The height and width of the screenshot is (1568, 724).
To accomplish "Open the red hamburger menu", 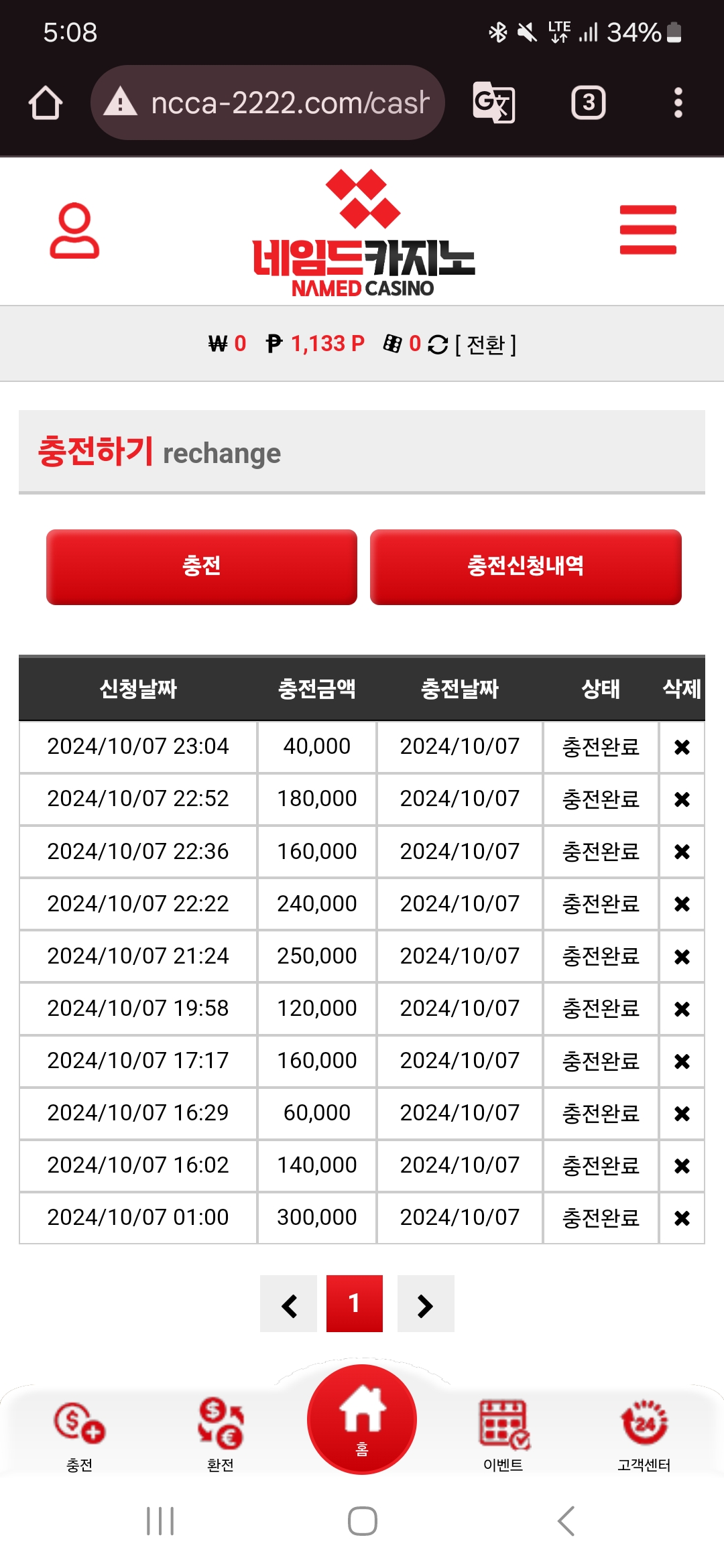I will click(648, 230).
